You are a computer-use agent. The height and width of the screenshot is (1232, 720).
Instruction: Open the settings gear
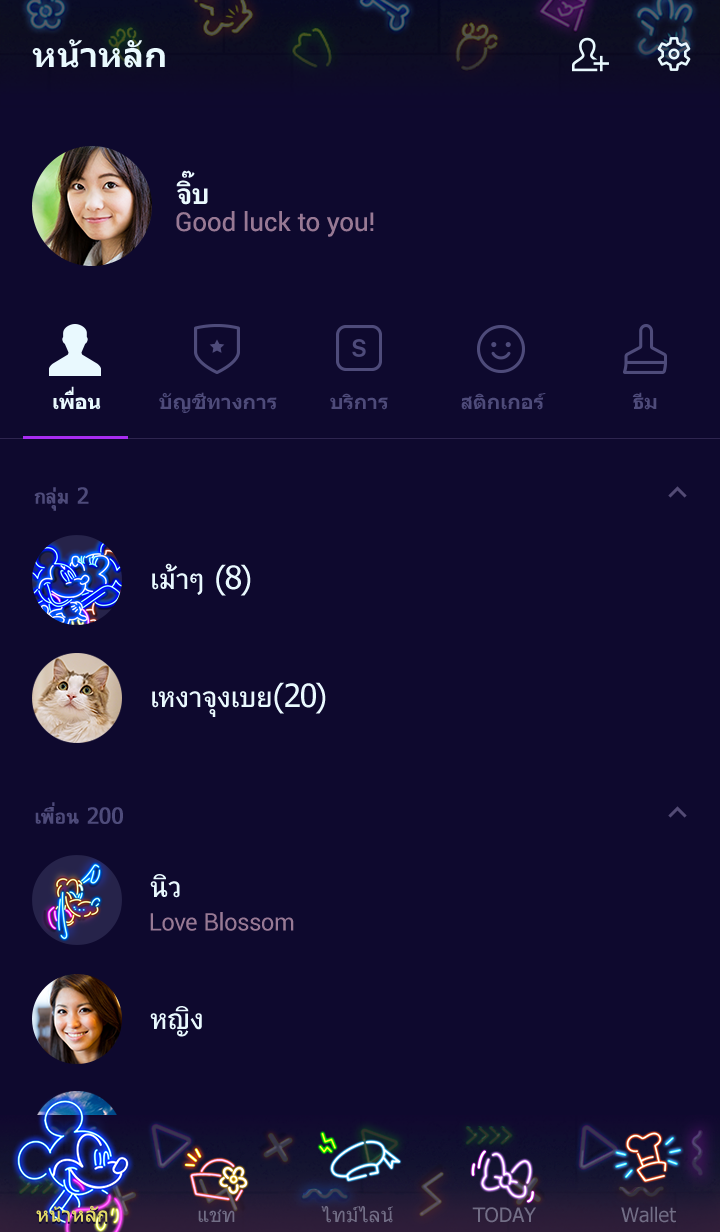click(673, 55)
